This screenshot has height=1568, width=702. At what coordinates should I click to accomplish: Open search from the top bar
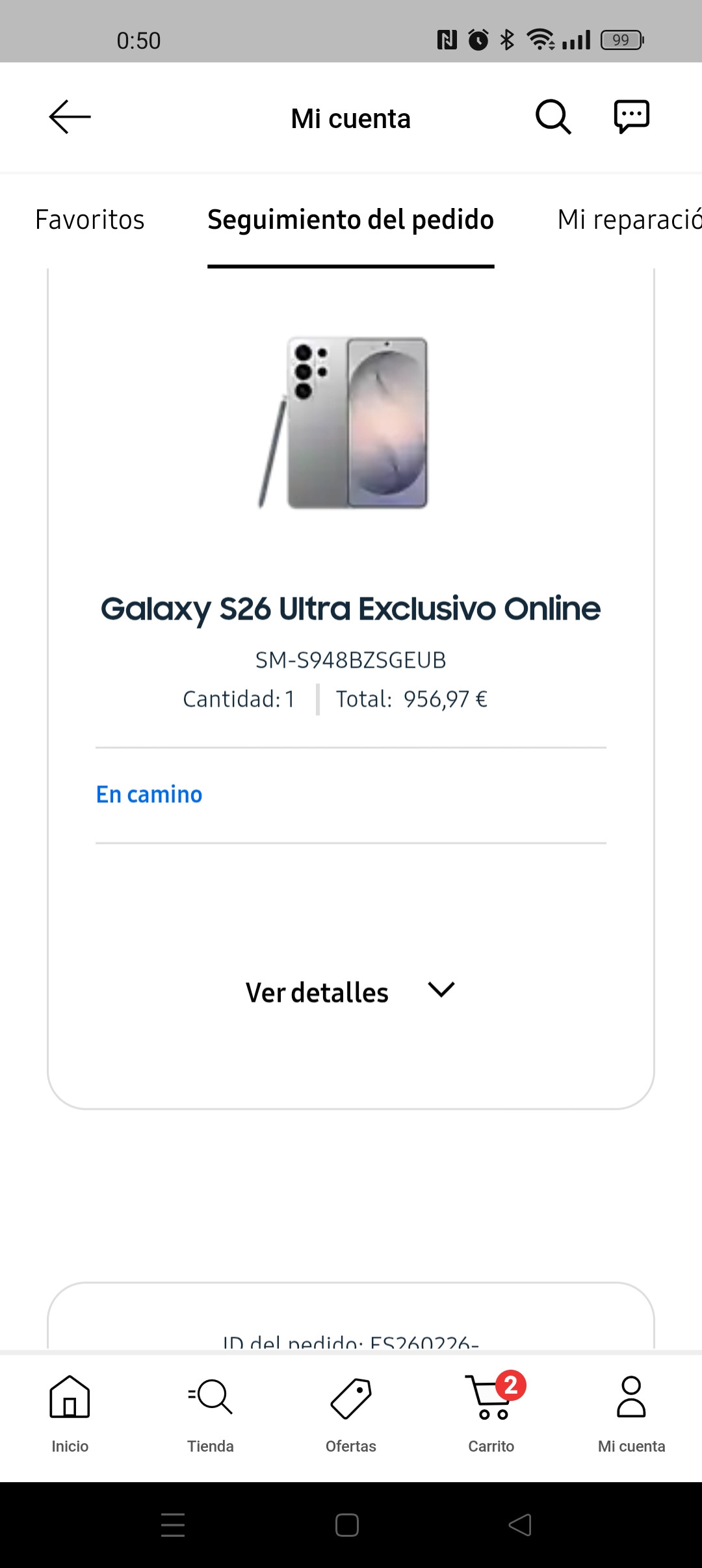coord(553,117)
